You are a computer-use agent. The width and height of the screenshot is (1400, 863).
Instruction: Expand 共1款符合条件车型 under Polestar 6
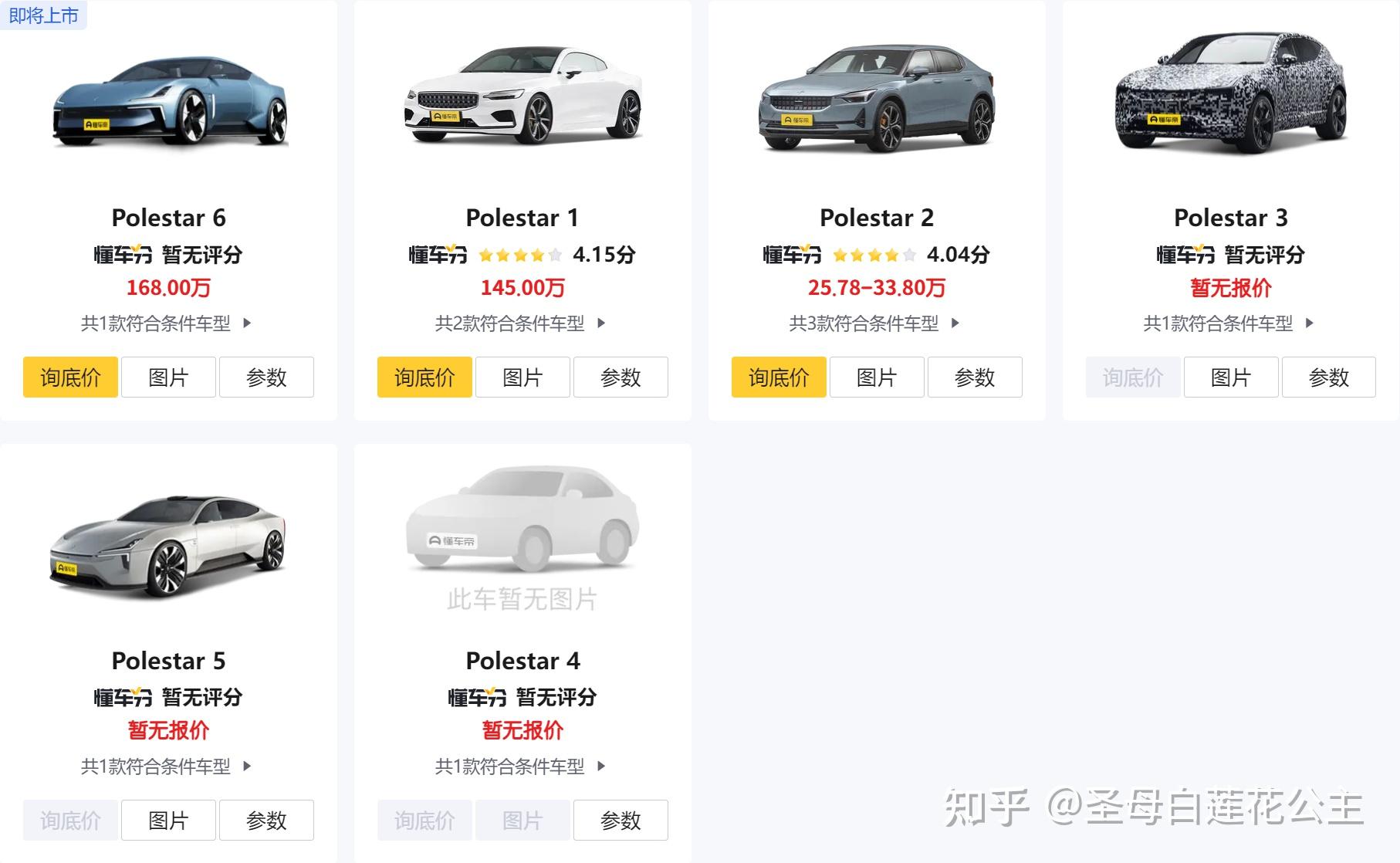[x=166, y=323]
